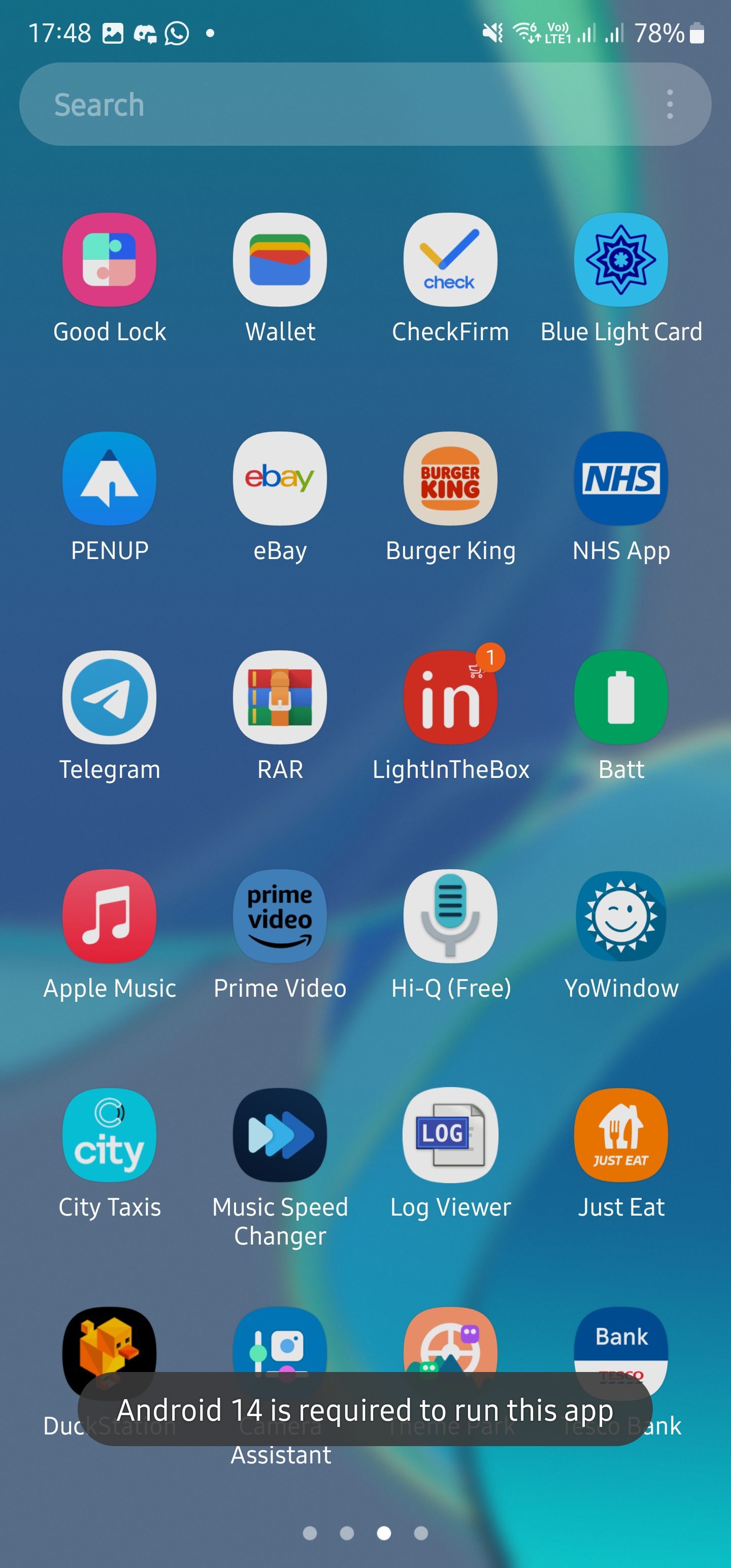Open eBay
The height and width of the screenshot is (1568, 731).
coord(280,478)
